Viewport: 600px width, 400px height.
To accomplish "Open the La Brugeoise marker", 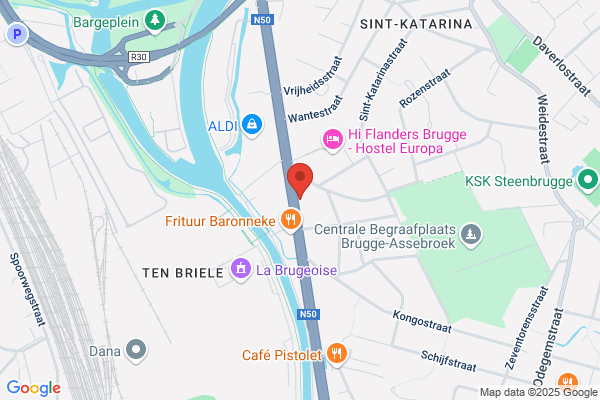I will 241,269.
